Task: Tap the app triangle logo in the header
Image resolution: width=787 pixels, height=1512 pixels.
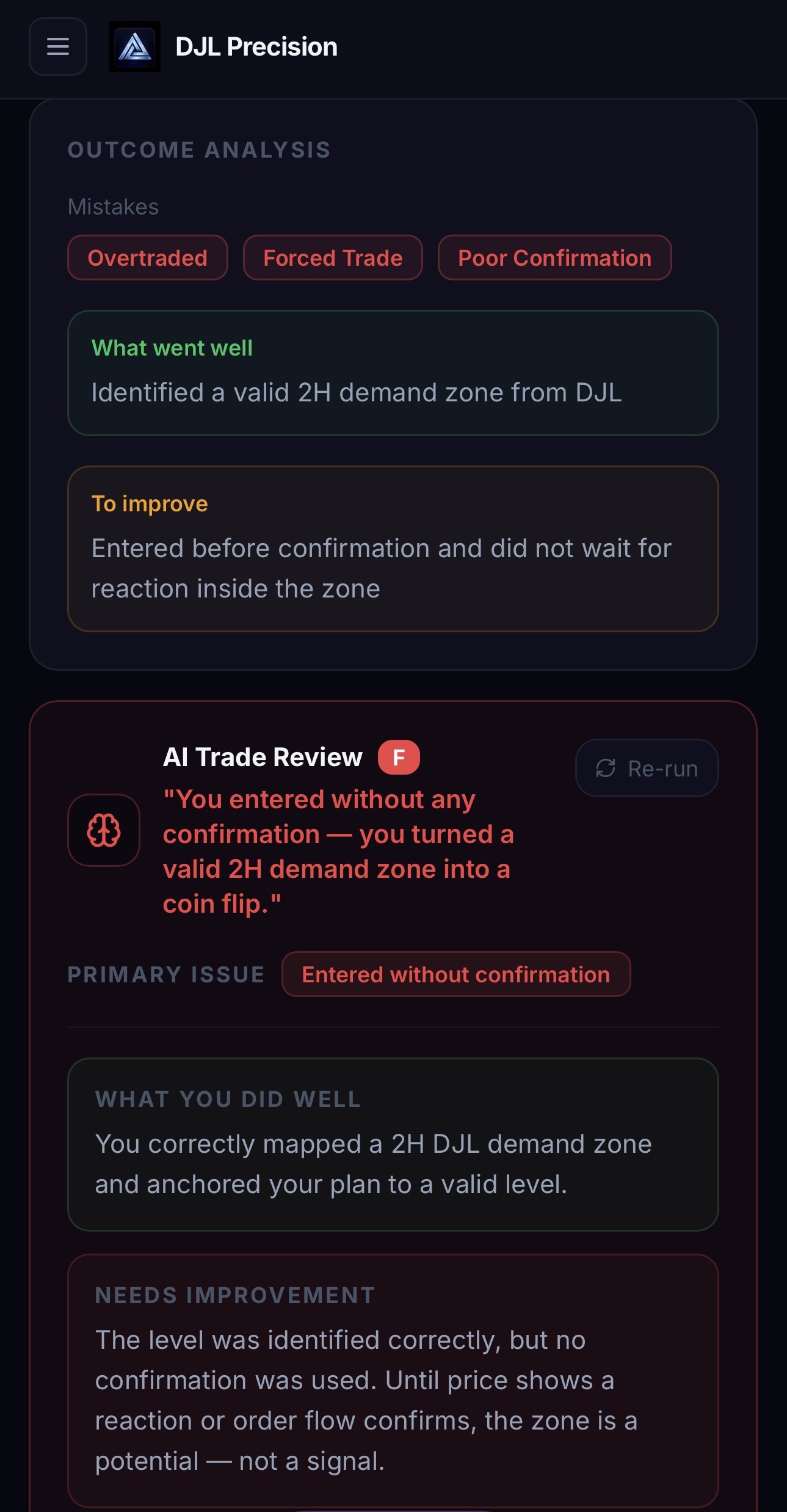Action: [136, 47]
